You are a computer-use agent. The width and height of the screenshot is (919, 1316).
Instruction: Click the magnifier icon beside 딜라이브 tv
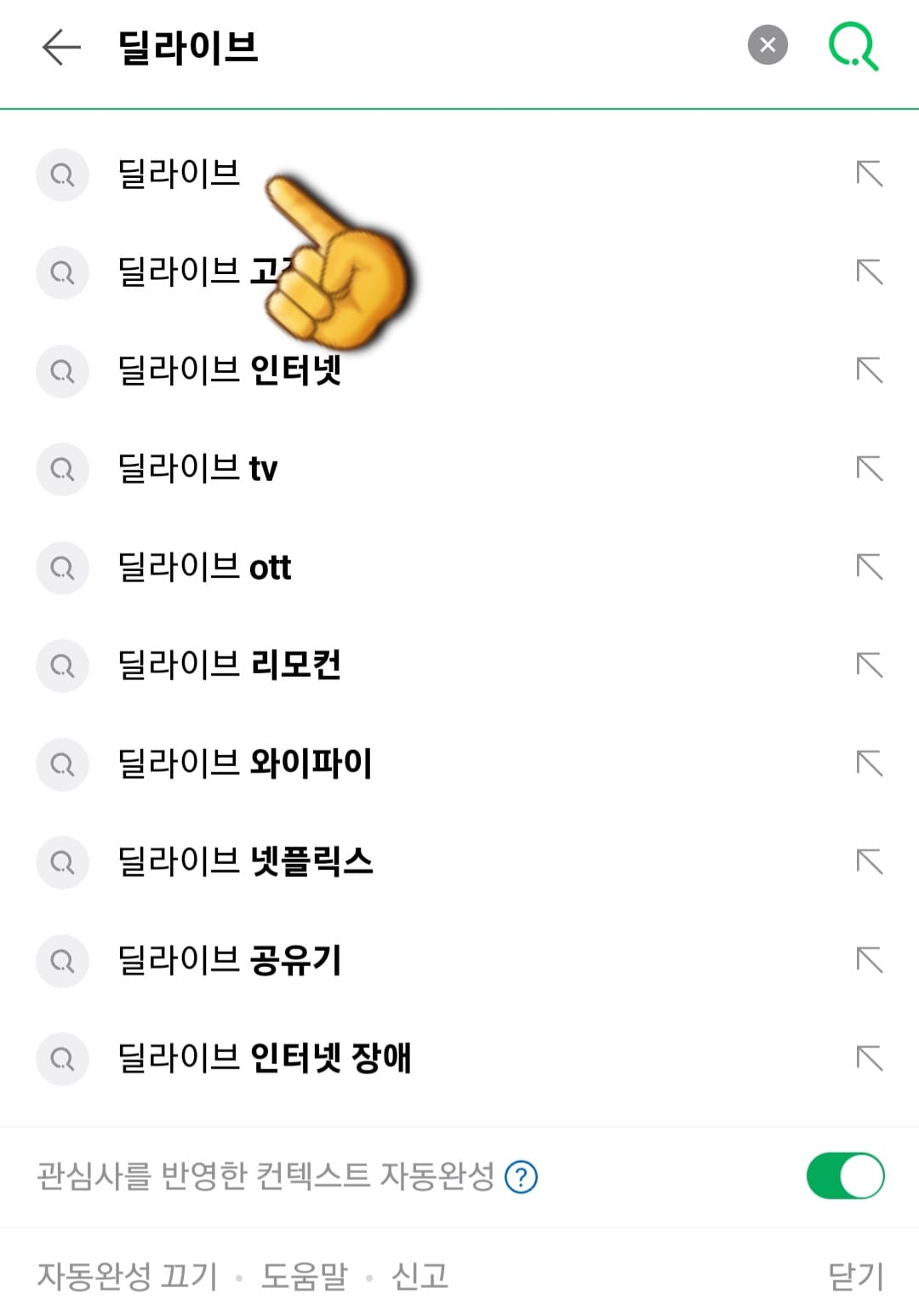pyautogui.click(x=61, y=469)
